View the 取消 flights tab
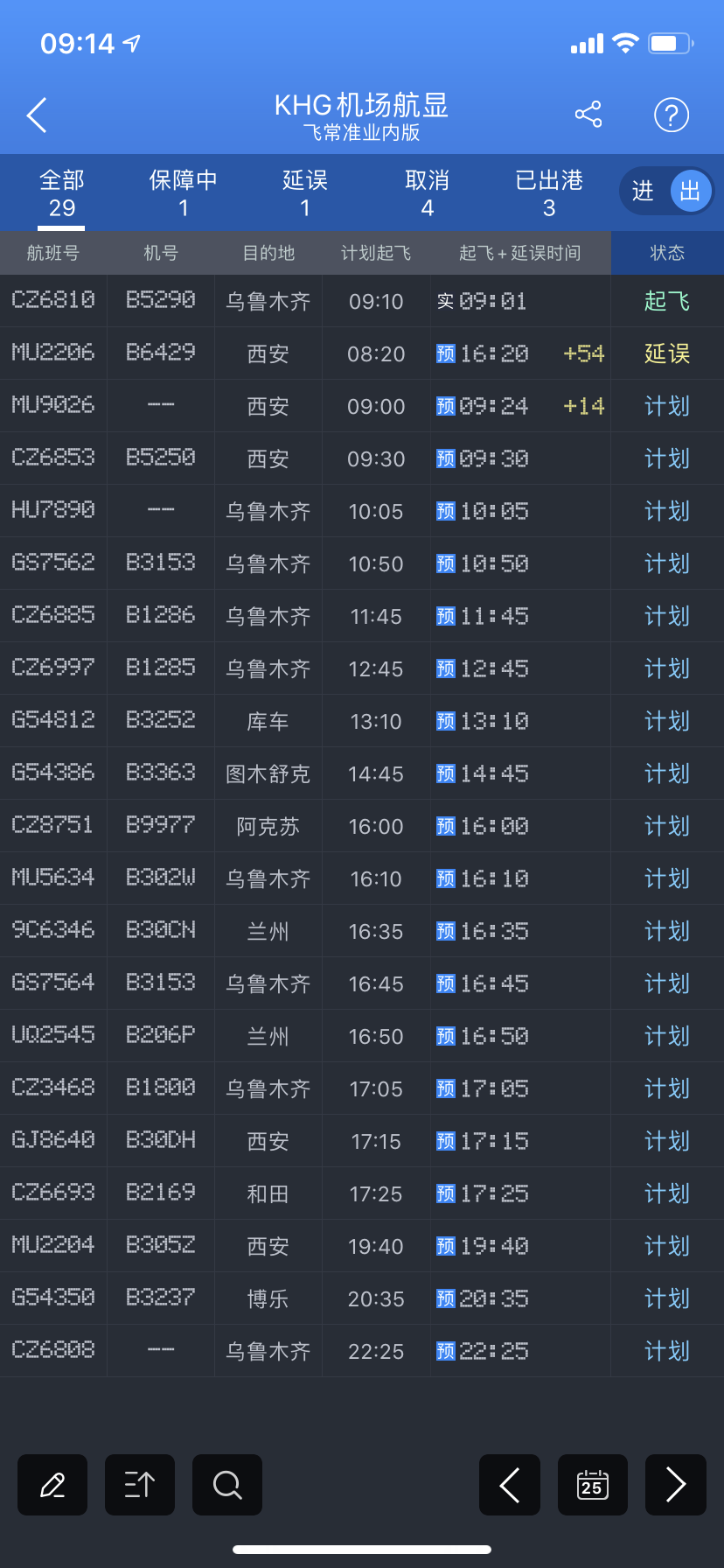 pos(427,193)
